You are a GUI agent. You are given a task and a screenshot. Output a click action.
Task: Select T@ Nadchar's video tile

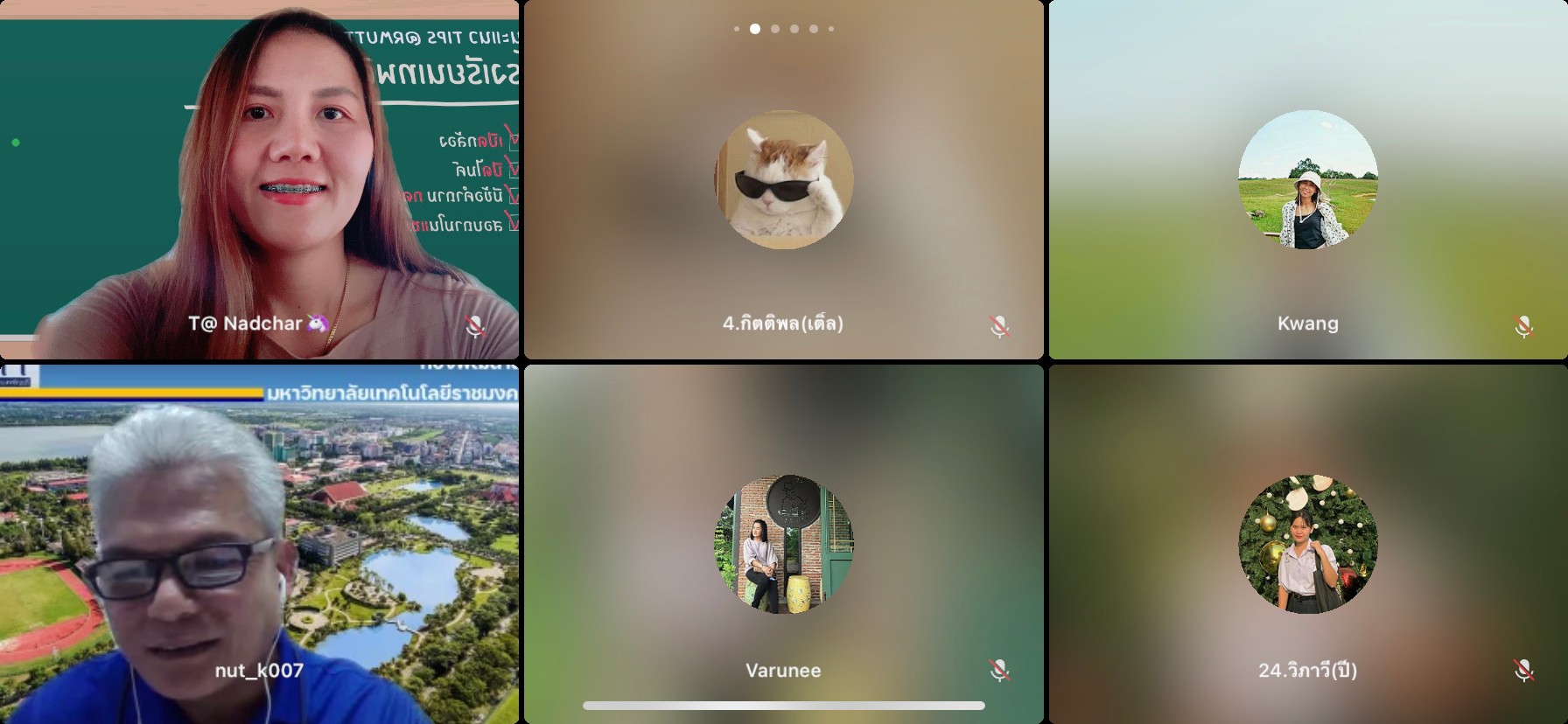tap(259, 179)
